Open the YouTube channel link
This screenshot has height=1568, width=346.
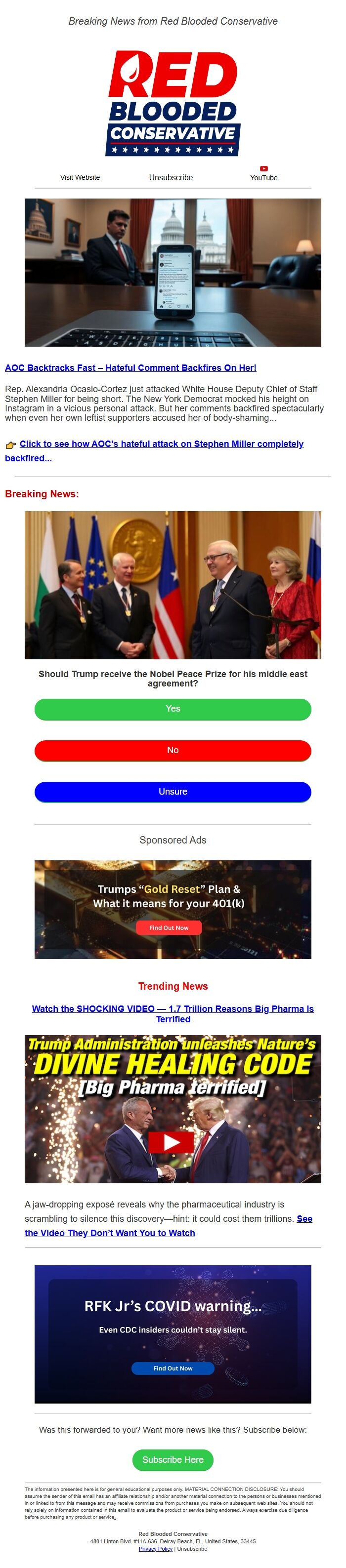click(x=263, y=174)
